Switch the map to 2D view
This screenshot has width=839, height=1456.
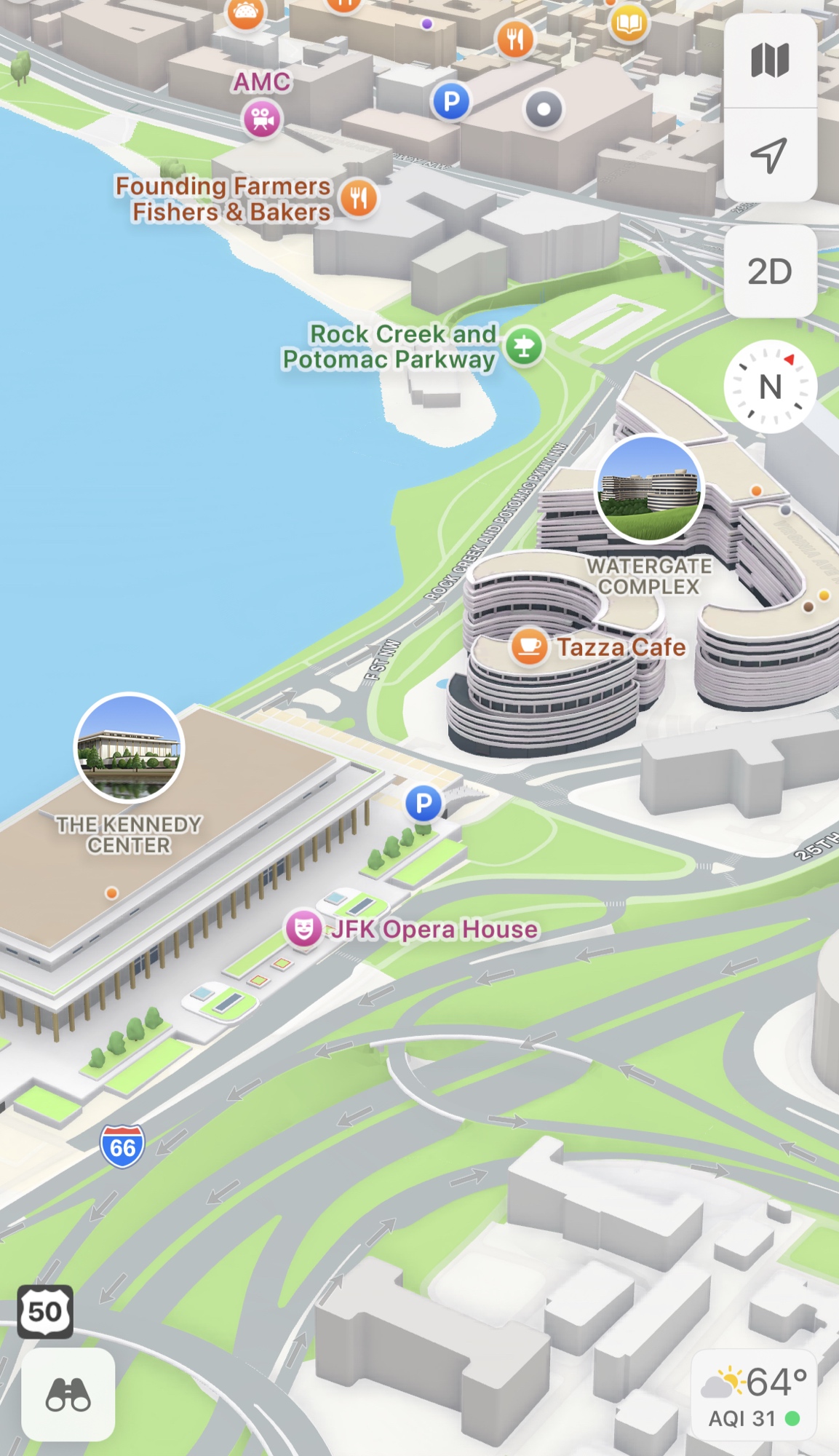(770, 272)
